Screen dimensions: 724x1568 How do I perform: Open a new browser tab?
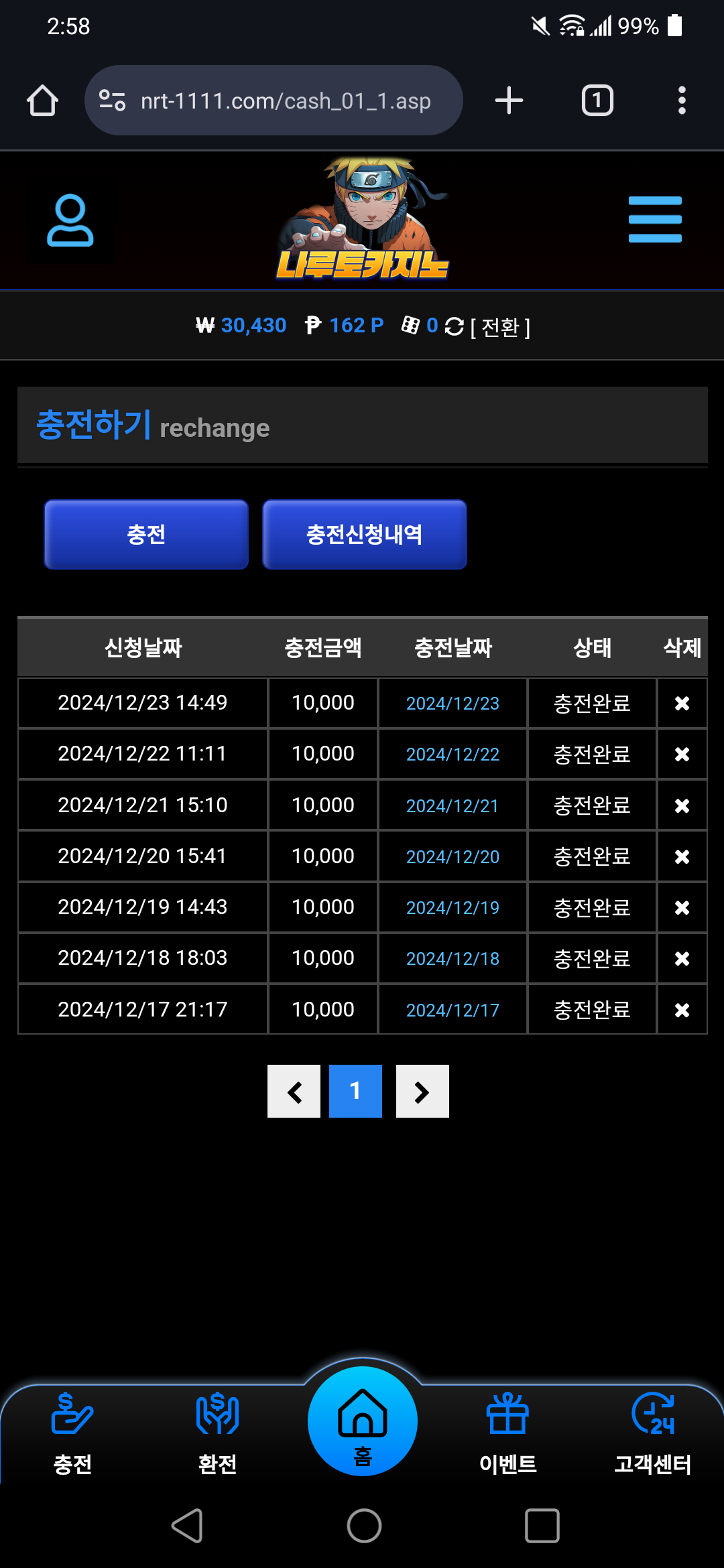[509, 101]
